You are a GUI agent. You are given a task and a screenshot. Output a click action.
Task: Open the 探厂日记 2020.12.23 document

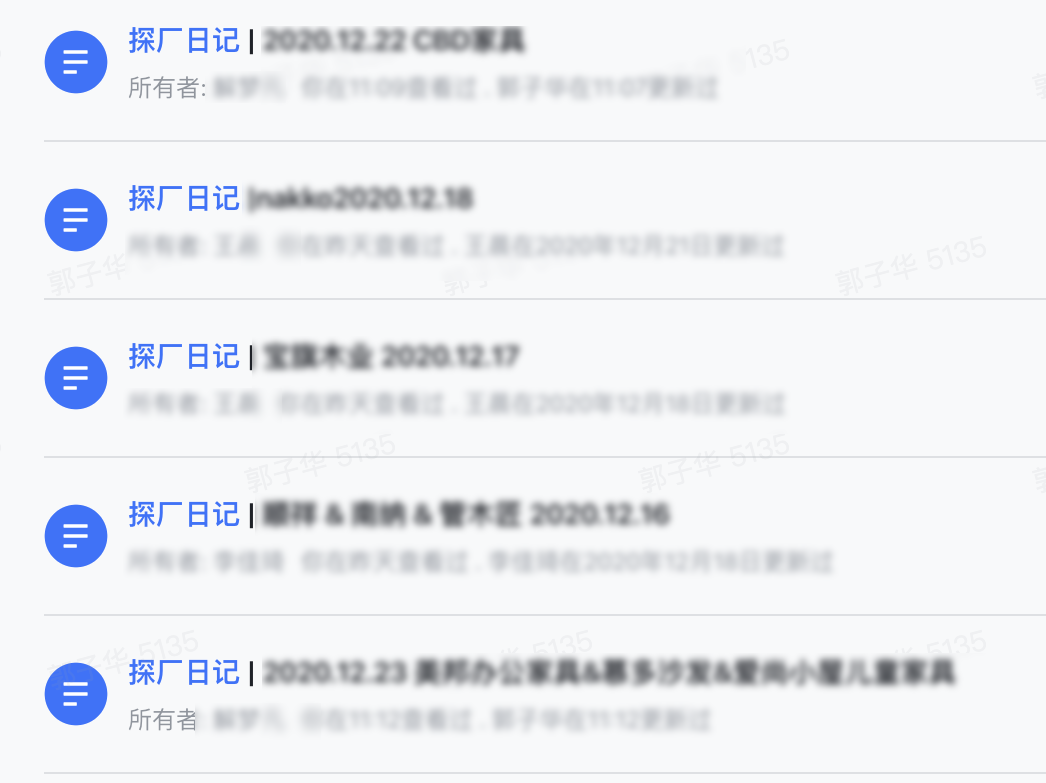coord(540,672)
